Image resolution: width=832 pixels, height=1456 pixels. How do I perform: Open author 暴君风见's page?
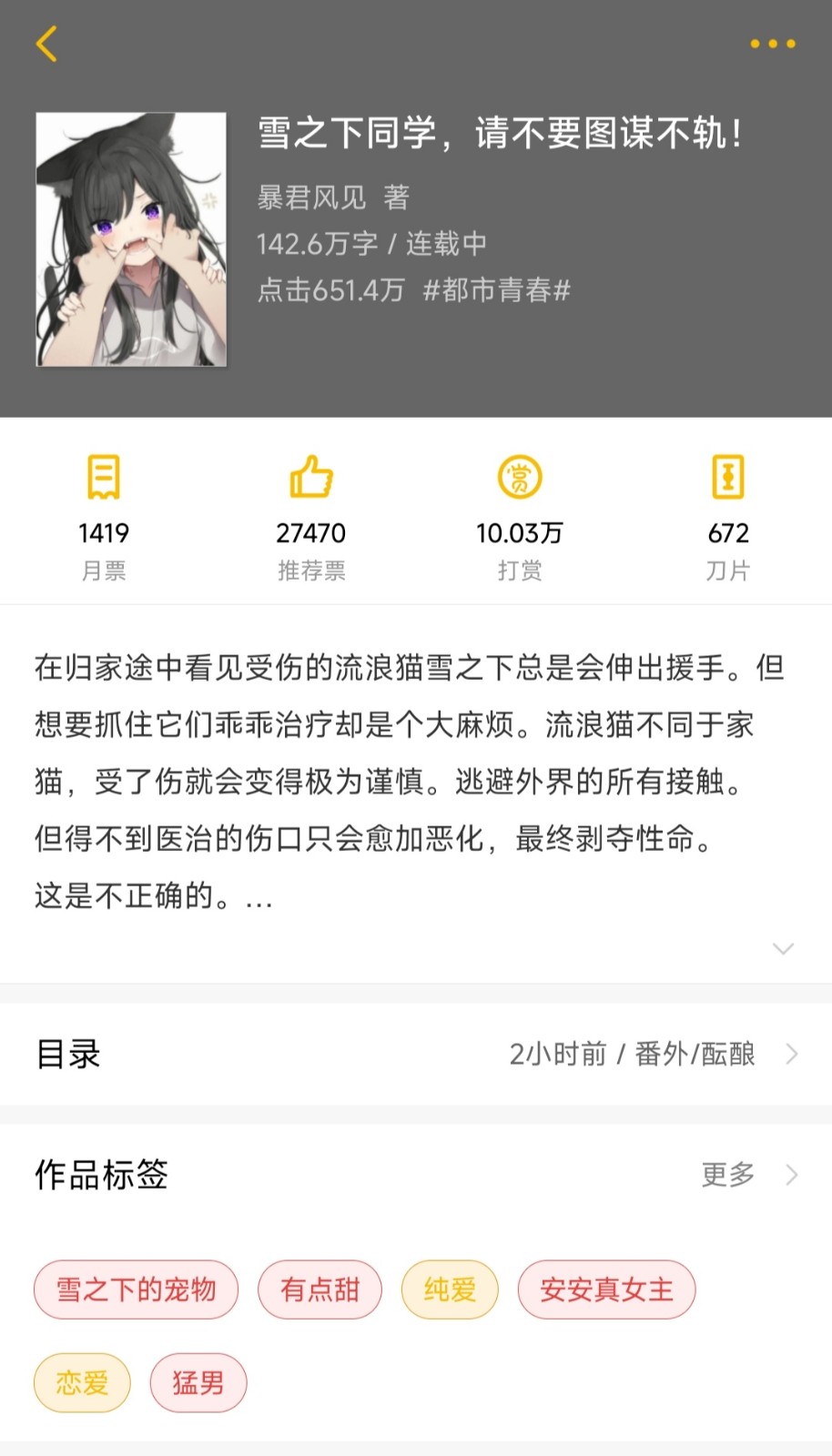(311, 197)
